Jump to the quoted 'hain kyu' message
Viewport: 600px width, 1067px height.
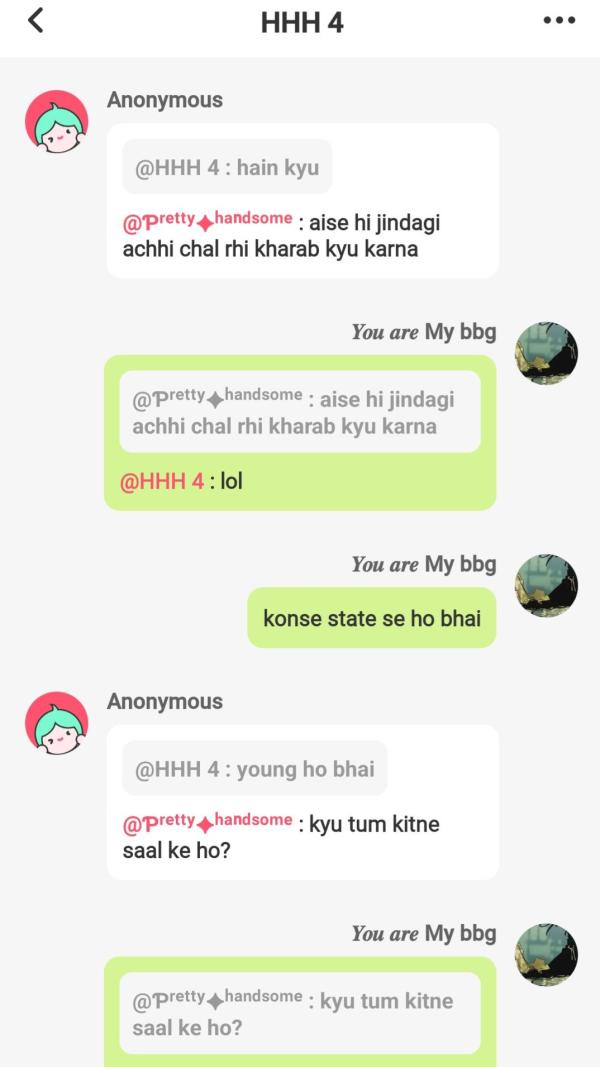click(227, 168)
